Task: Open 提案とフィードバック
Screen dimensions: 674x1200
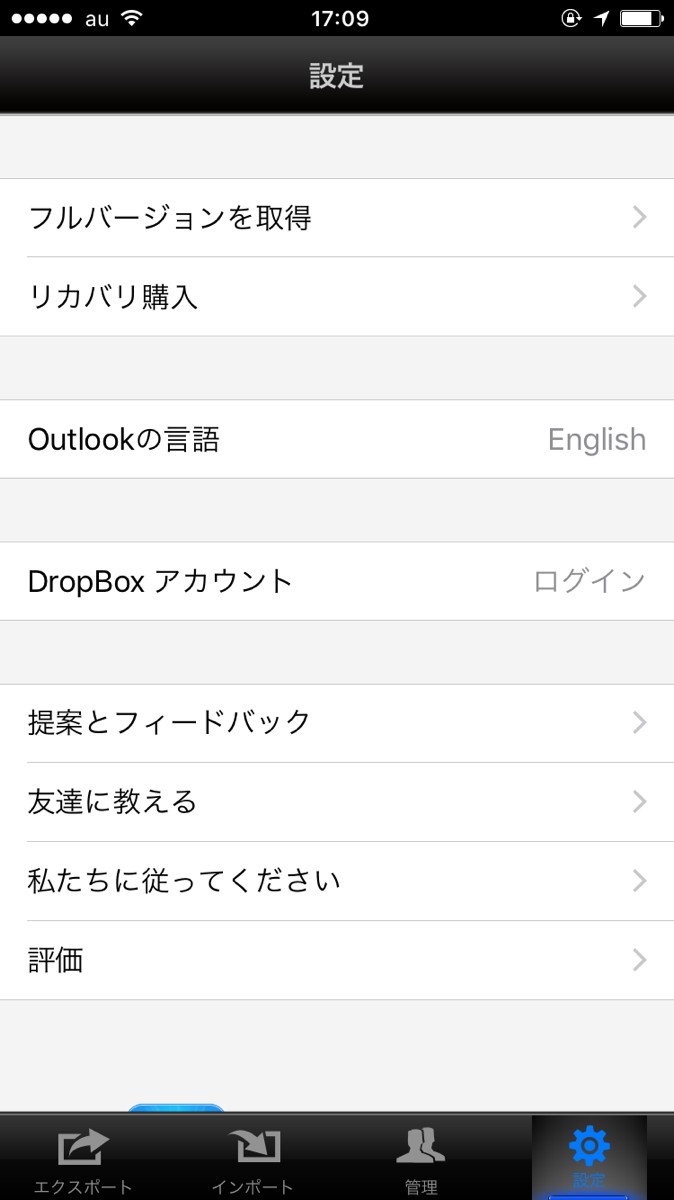Action: pos(337,723)
